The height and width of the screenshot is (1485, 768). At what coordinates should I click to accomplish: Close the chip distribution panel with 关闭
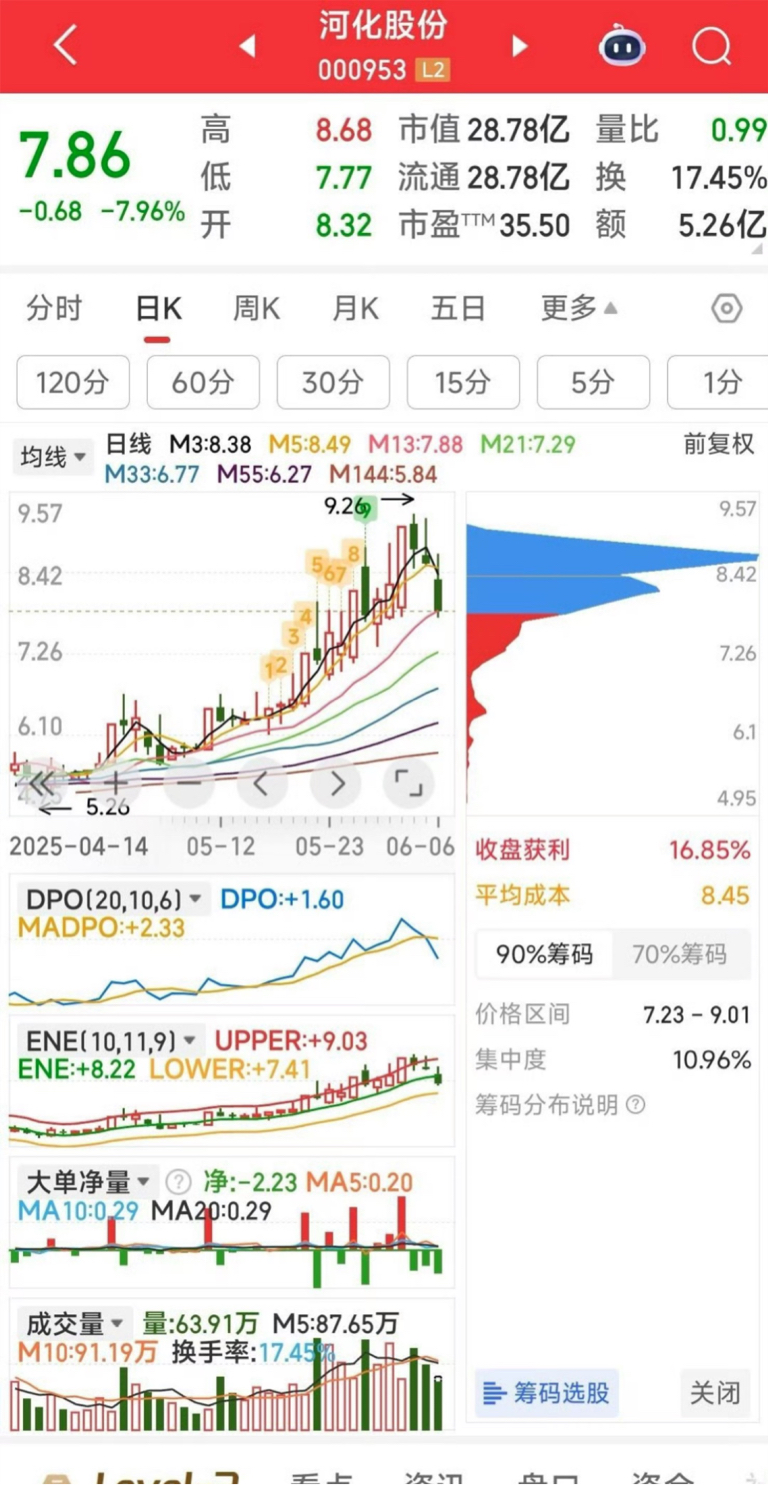[715, 1392]
